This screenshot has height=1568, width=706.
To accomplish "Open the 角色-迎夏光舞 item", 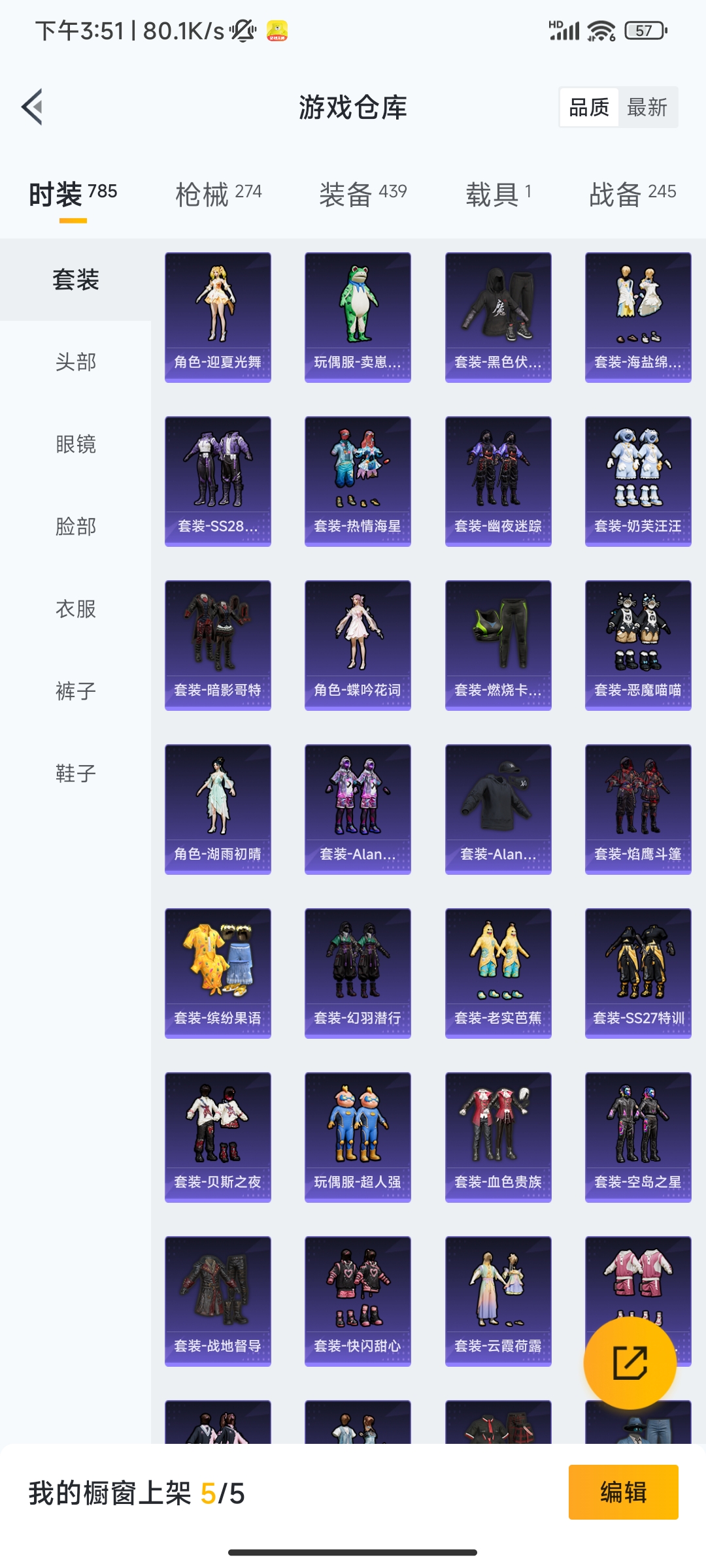I will [x=218, y=318].
